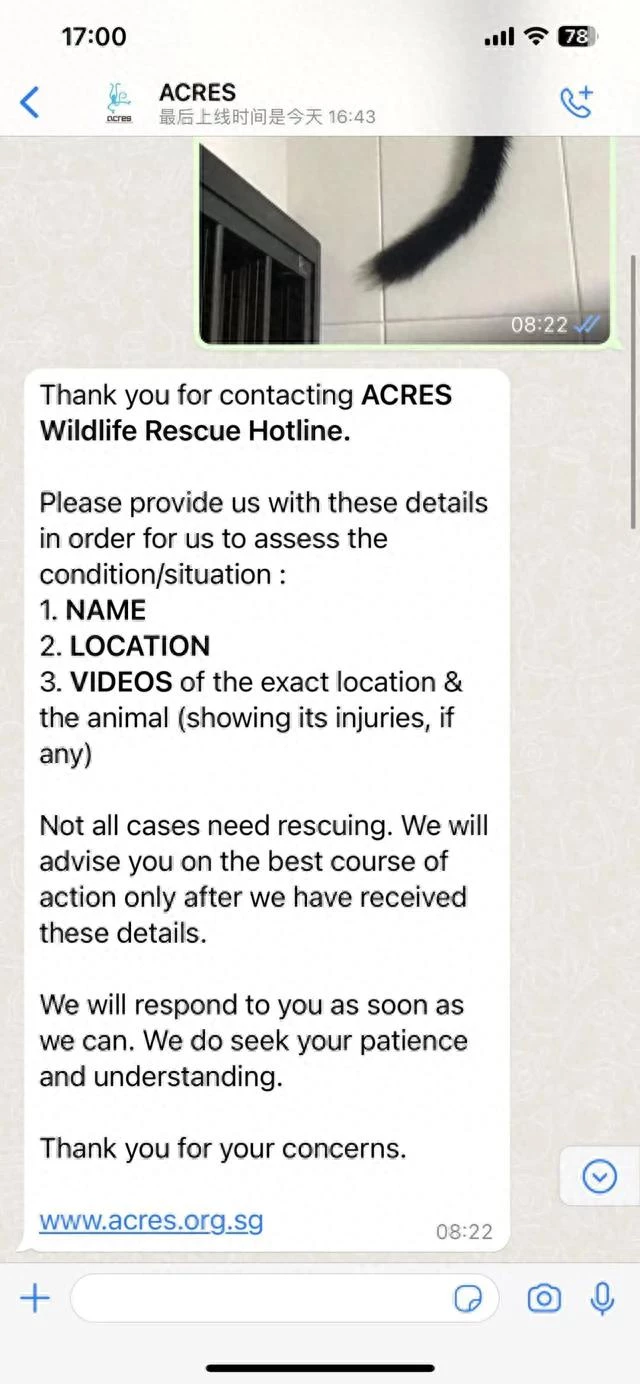Open the sticker picker
The width and height of the screenshot is (640, 1384).
tap(468, 1299)
